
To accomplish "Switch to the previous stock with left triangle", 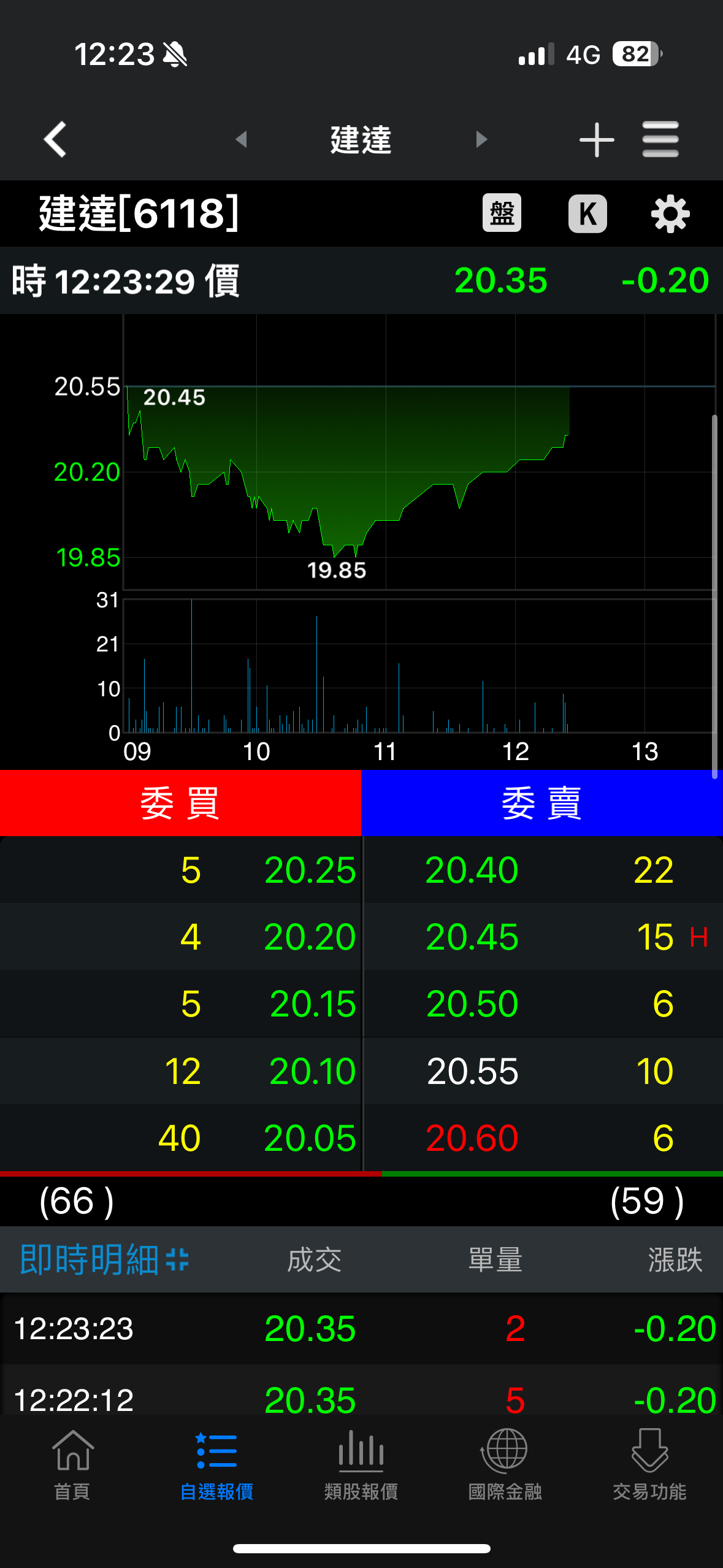I will click(x=242, y=139).
